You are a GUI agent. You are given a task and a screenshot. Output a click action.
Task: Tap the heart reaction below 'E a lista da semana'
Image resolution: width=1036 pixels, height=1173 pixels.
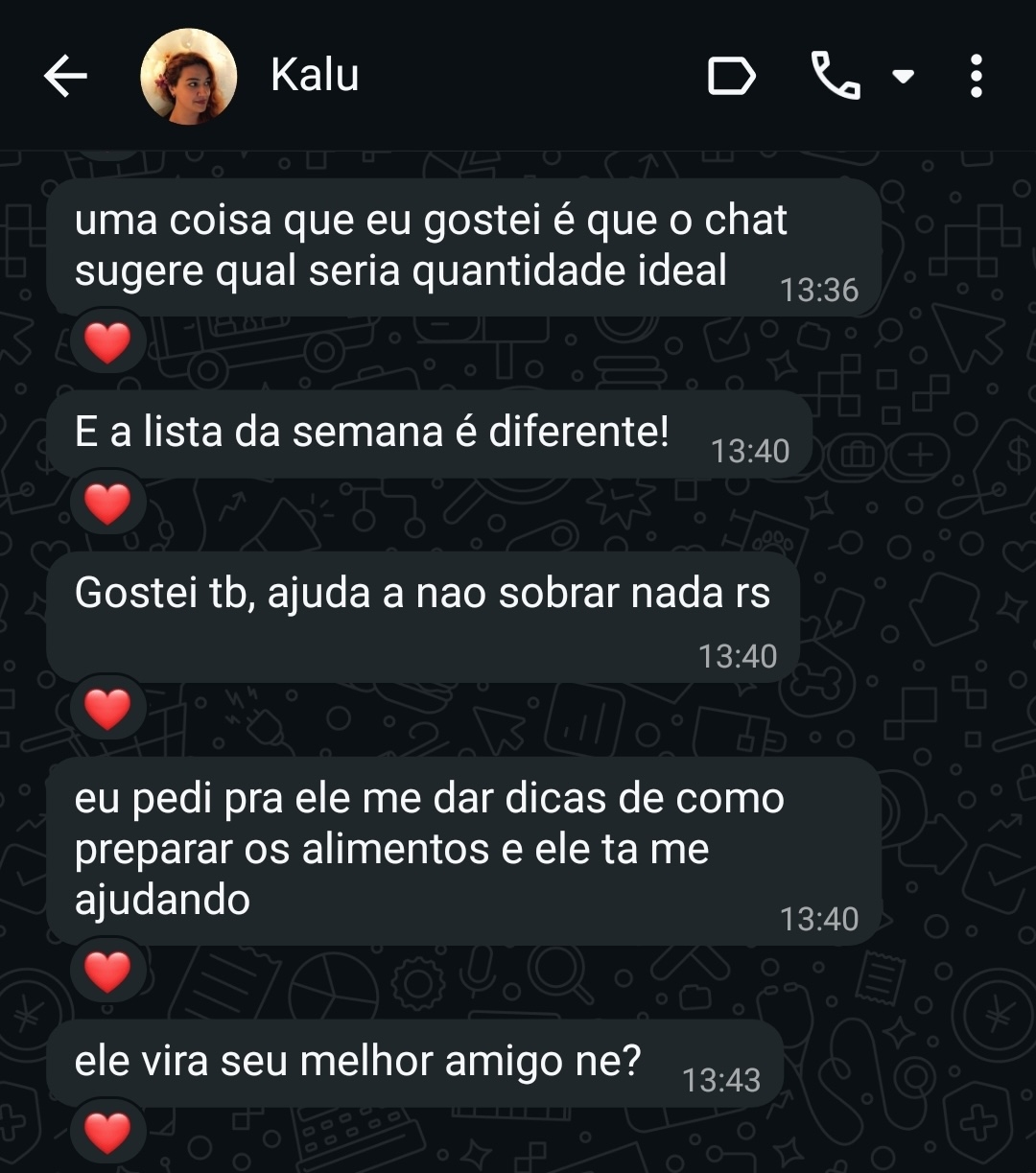[107, 502]
